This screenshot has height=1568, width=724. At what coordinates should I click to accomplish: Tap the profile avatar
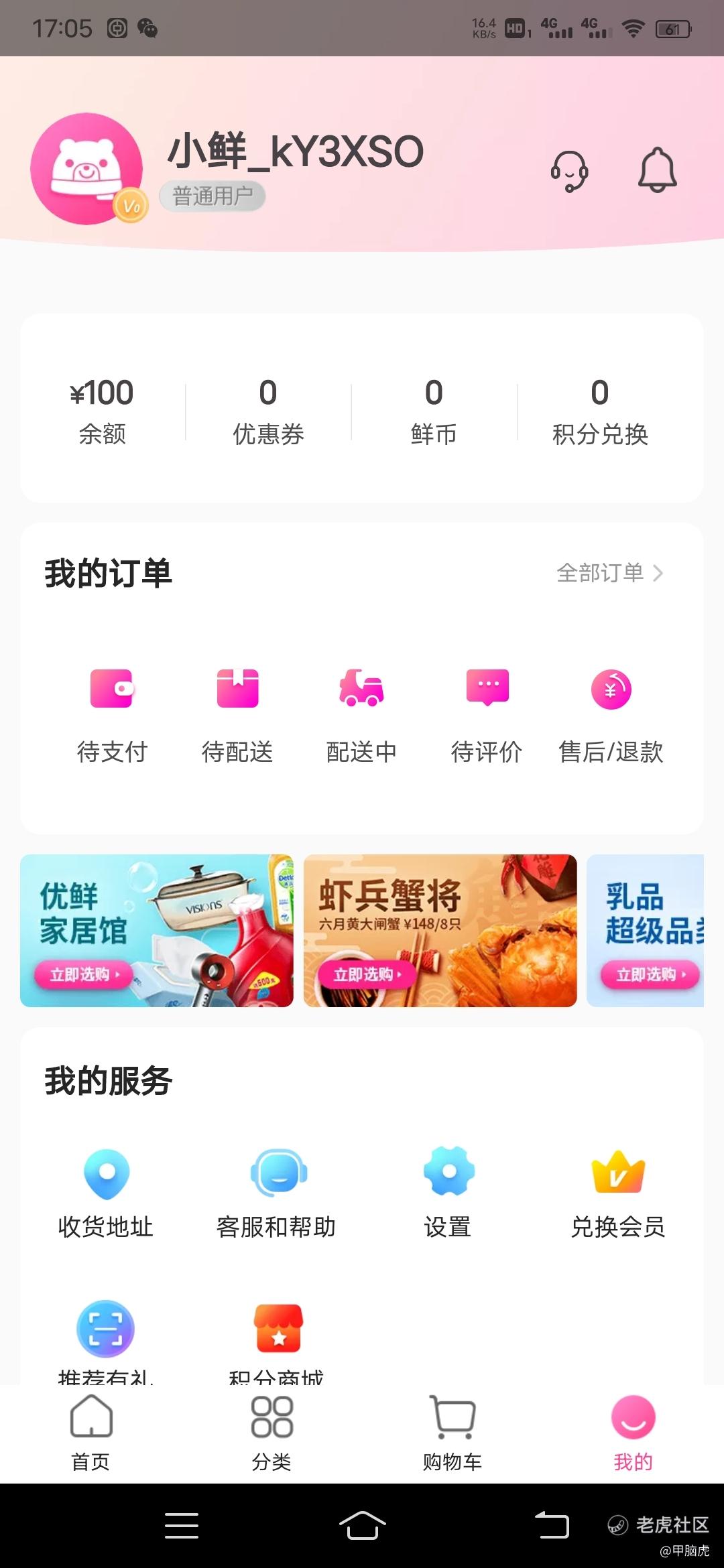(86, 169)
